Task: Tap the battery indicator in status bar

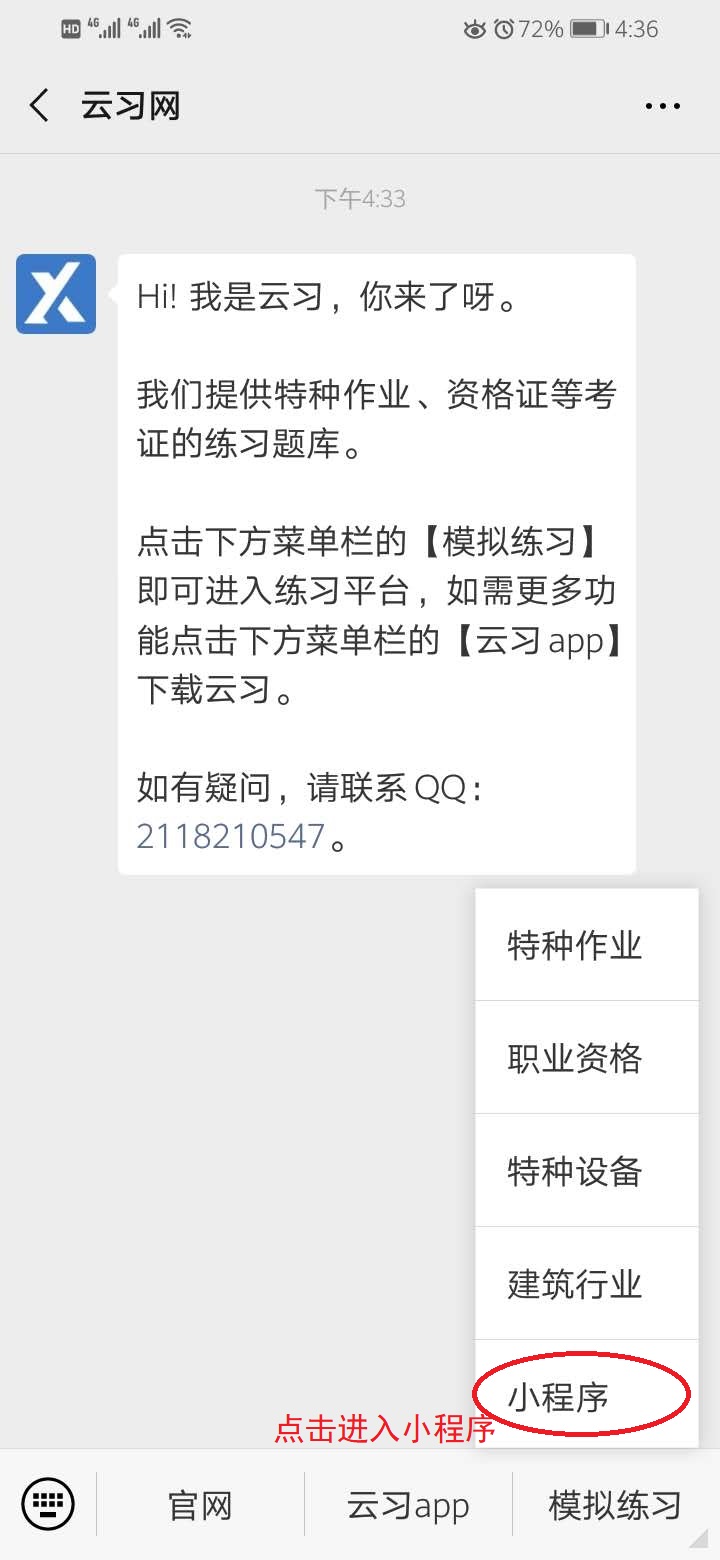Action: [x=588, y=29]
